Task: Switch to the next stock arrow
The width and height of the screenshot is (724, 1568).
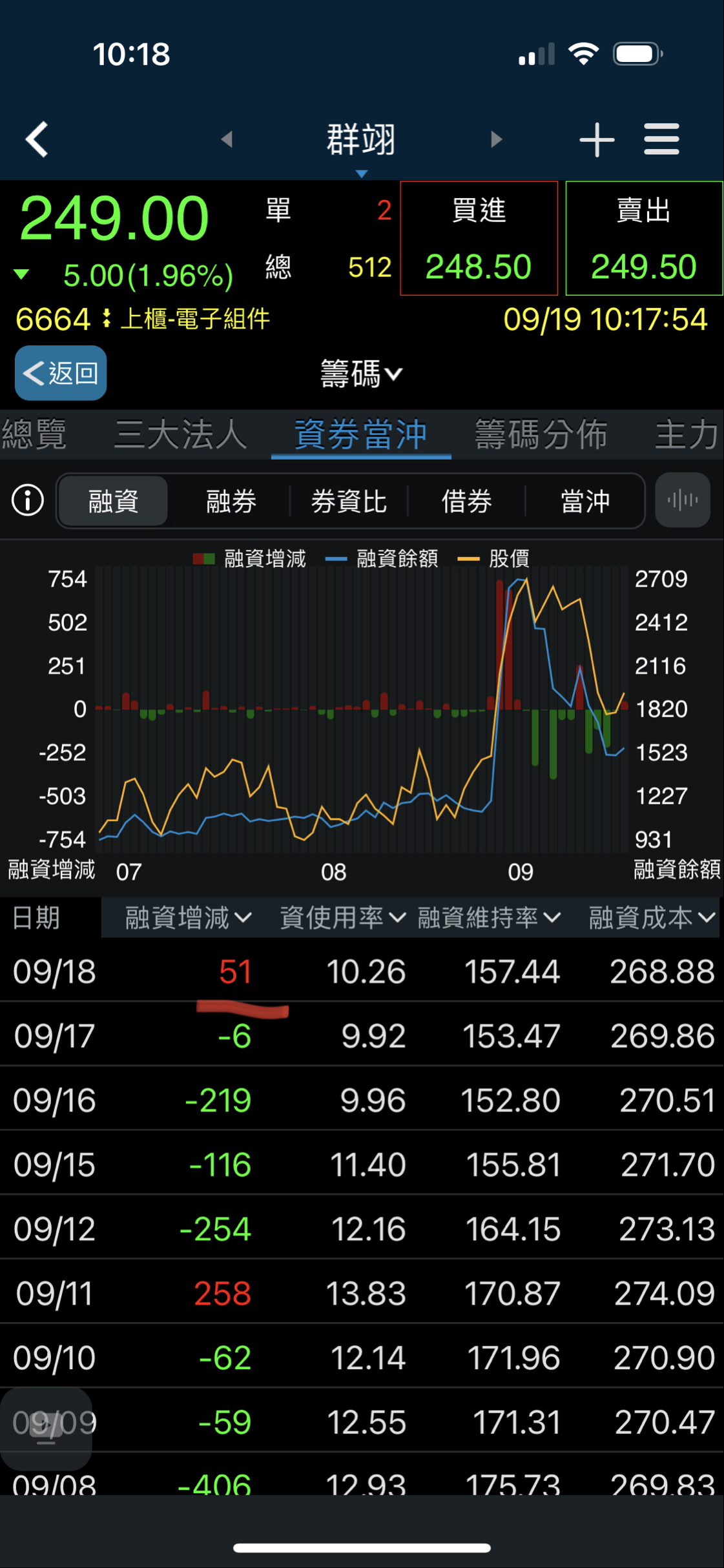Action: 496,139
